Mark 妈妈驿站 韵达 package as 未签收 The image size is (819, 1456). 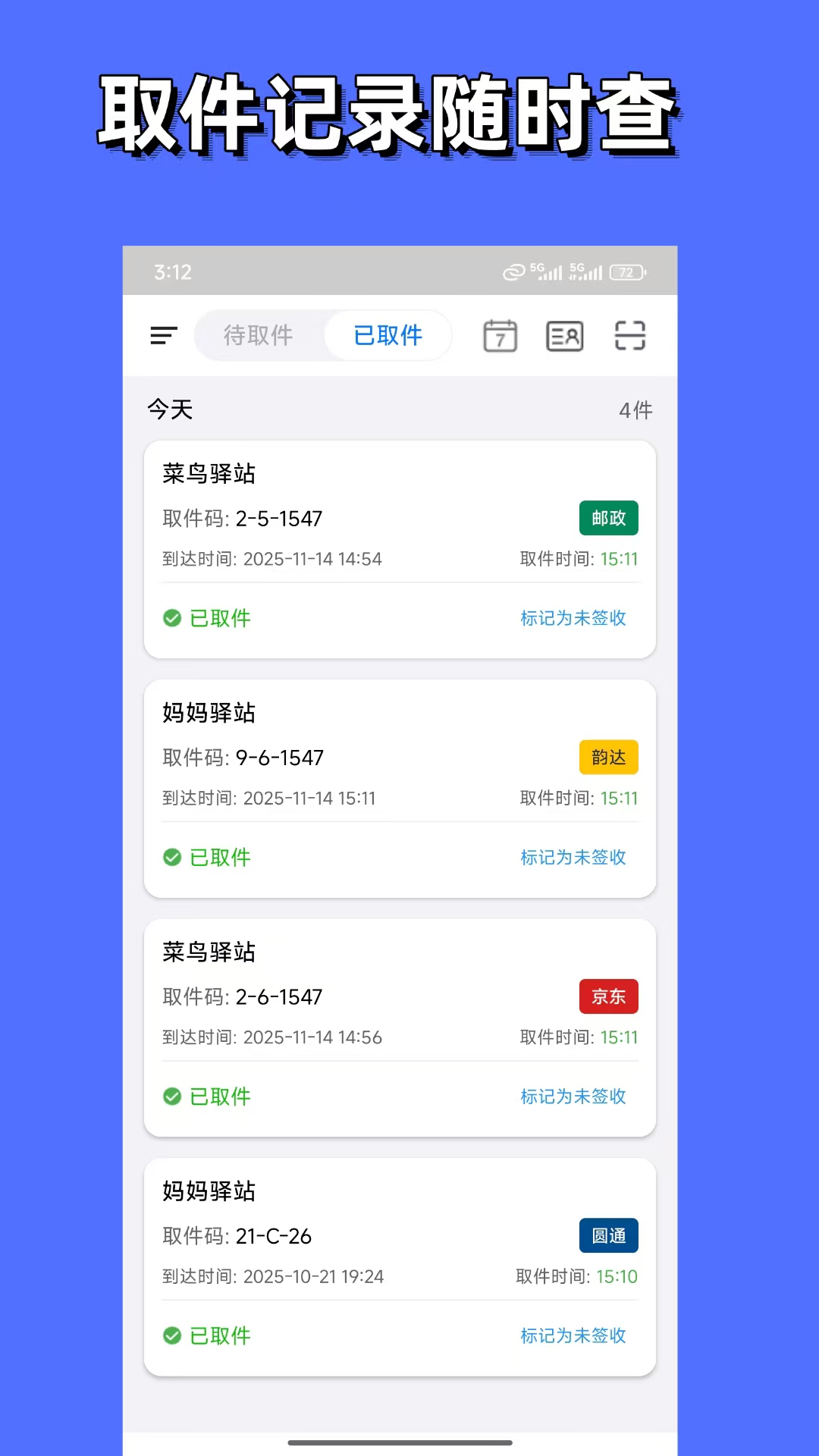(573, 857)
